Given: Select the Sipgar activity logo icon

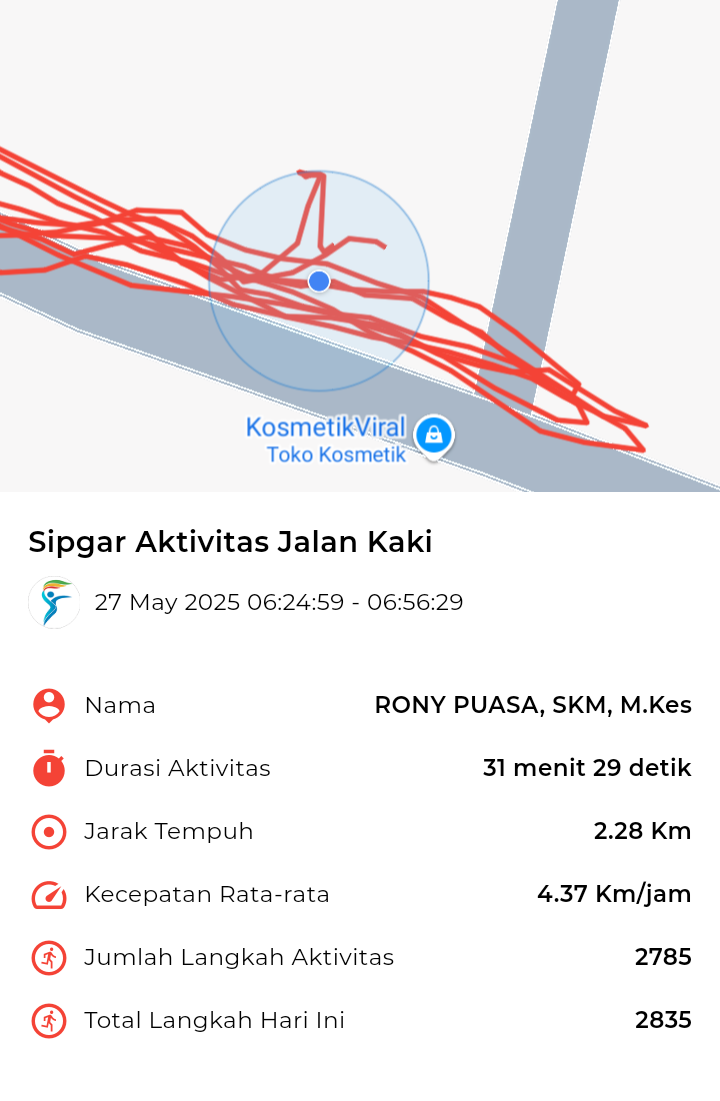Looking at the screenshot, I should tap(53, 602).
